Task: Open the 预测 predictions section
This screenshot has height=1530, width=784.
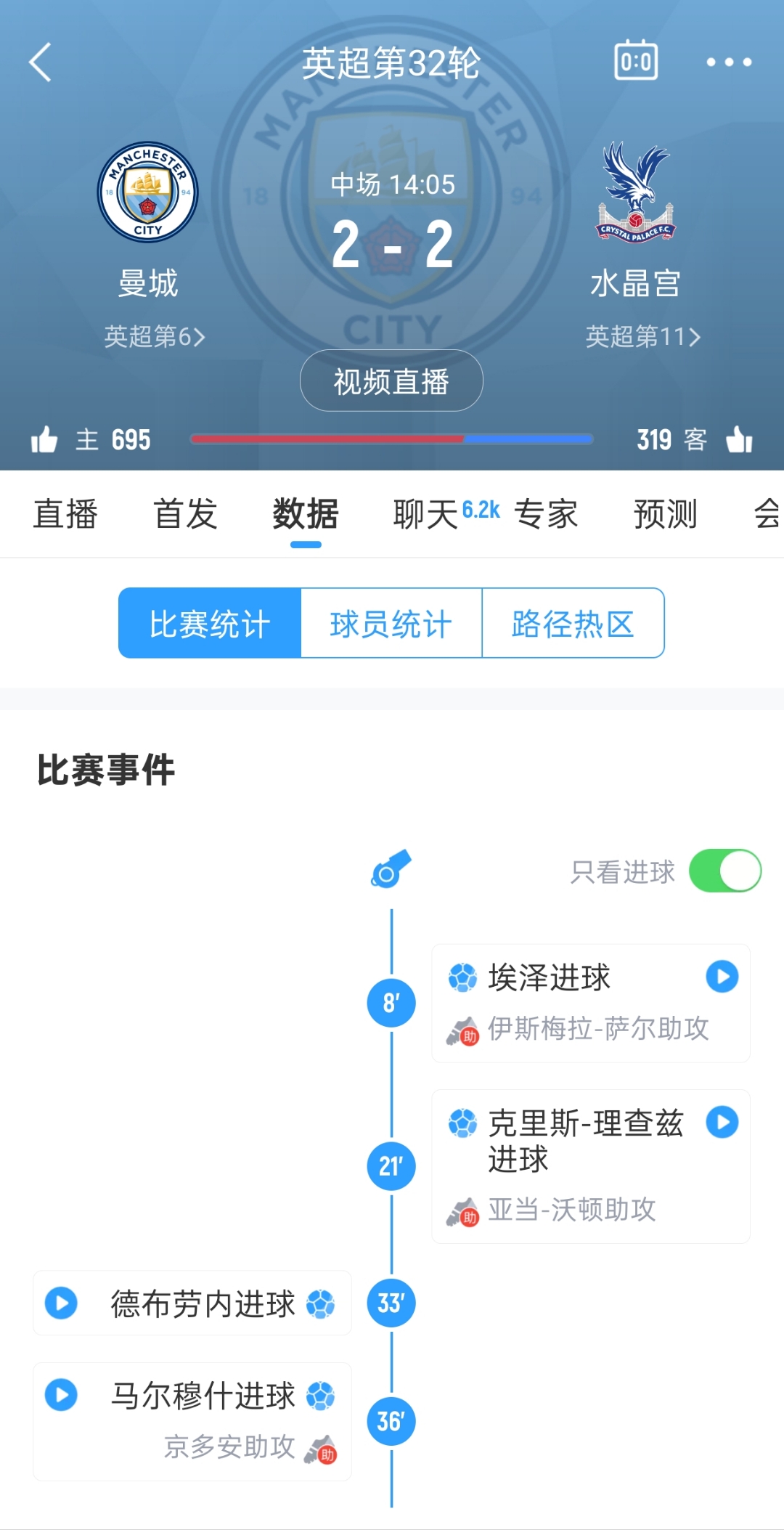Action: (x=665, y=514)
